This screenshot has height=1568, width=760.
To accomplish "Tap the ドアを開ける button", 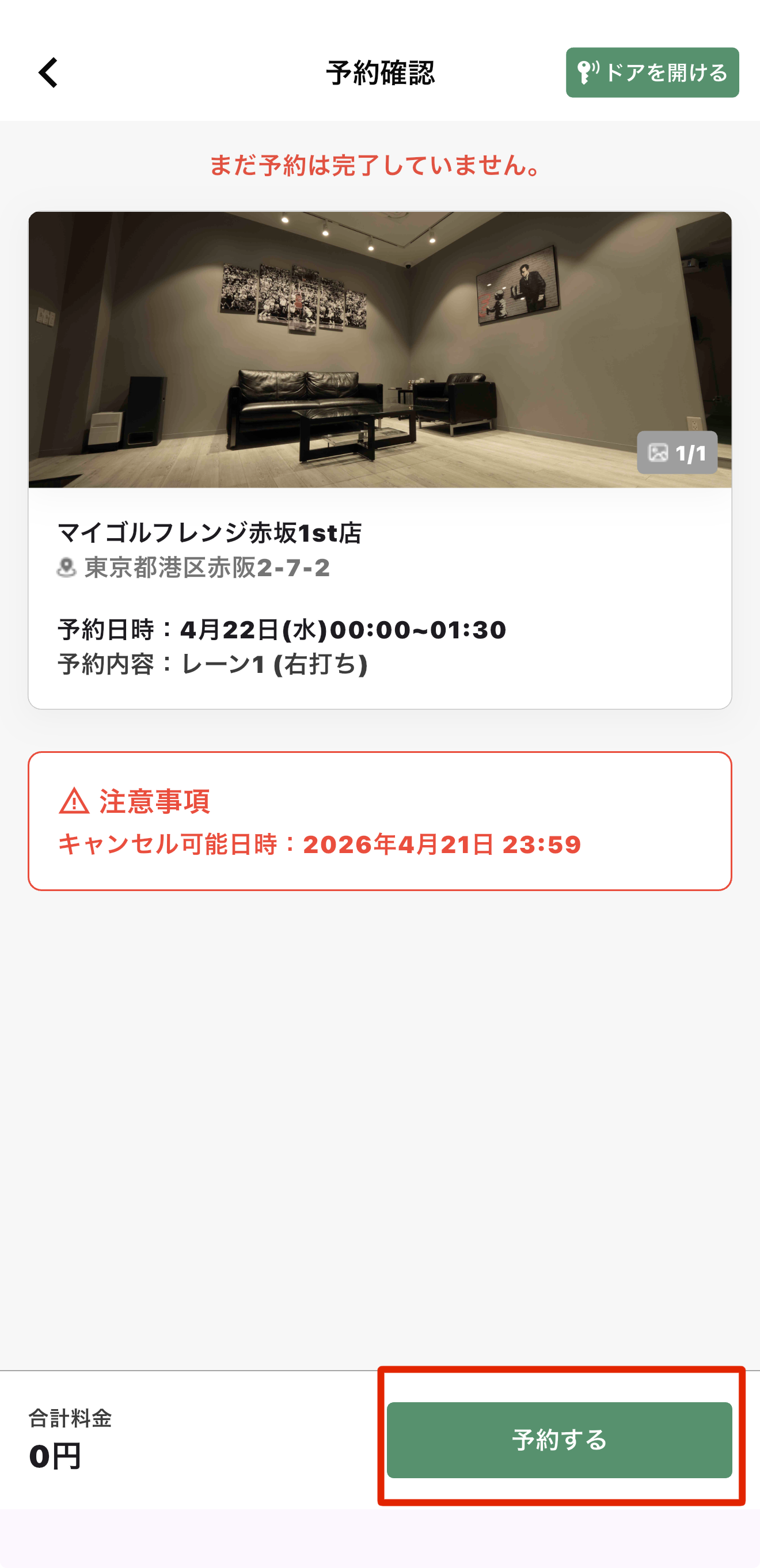I will point(652,73).
